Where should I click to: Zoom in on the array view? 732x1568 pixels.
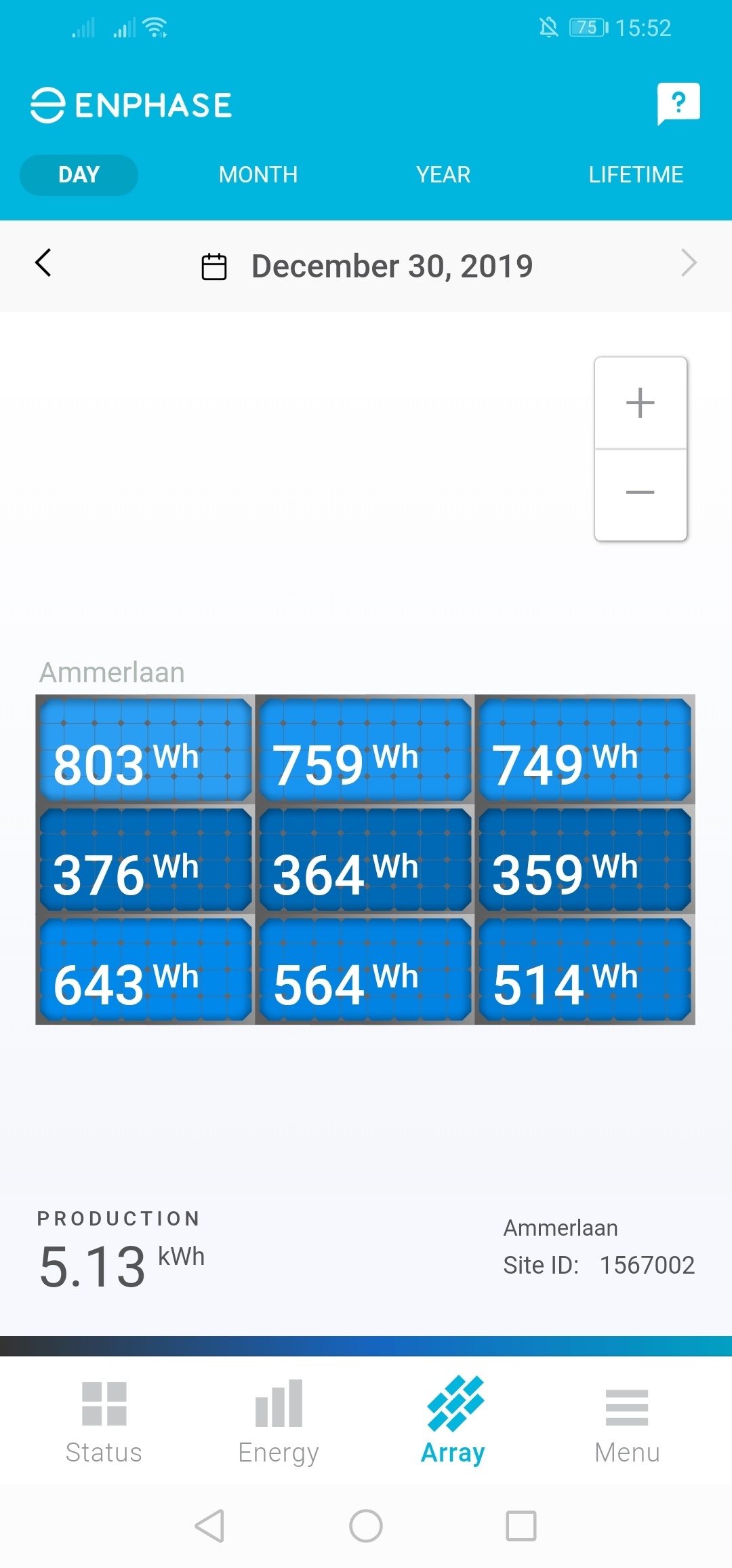coord(640,403)
